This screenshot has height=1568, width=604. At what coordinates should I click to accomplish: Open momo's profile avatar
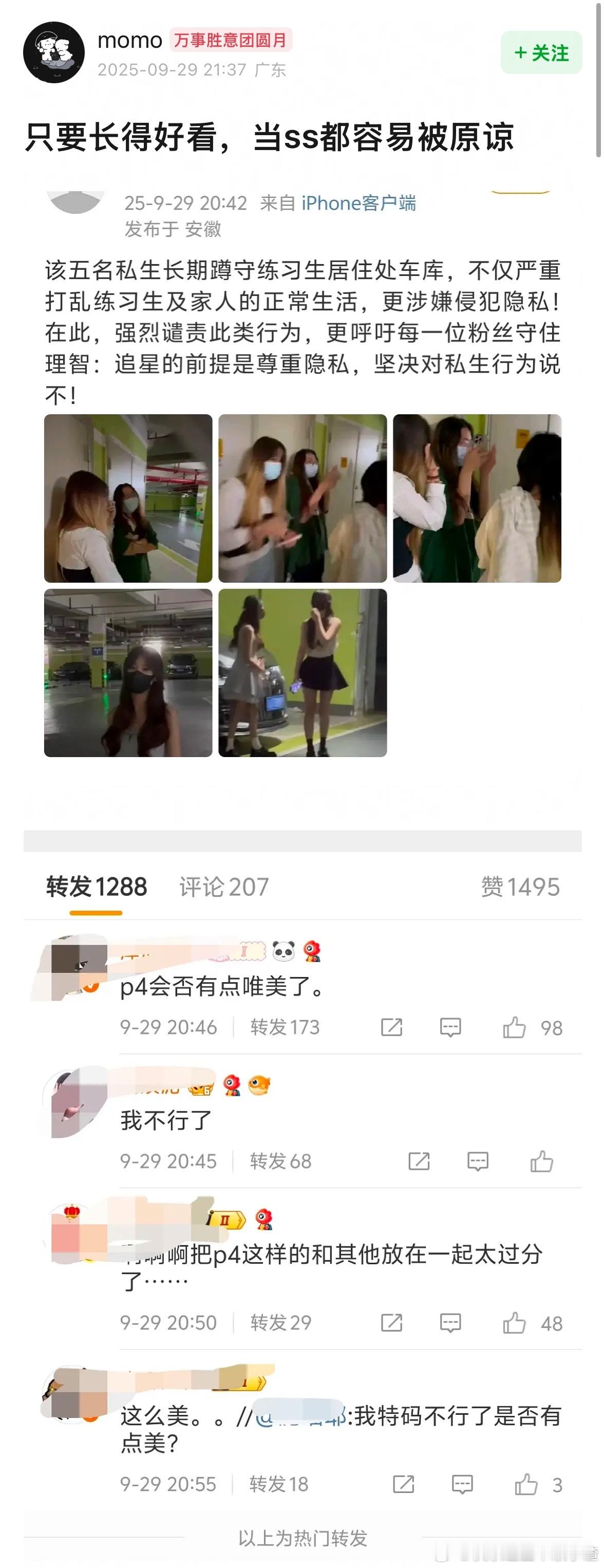click(53, 52)
